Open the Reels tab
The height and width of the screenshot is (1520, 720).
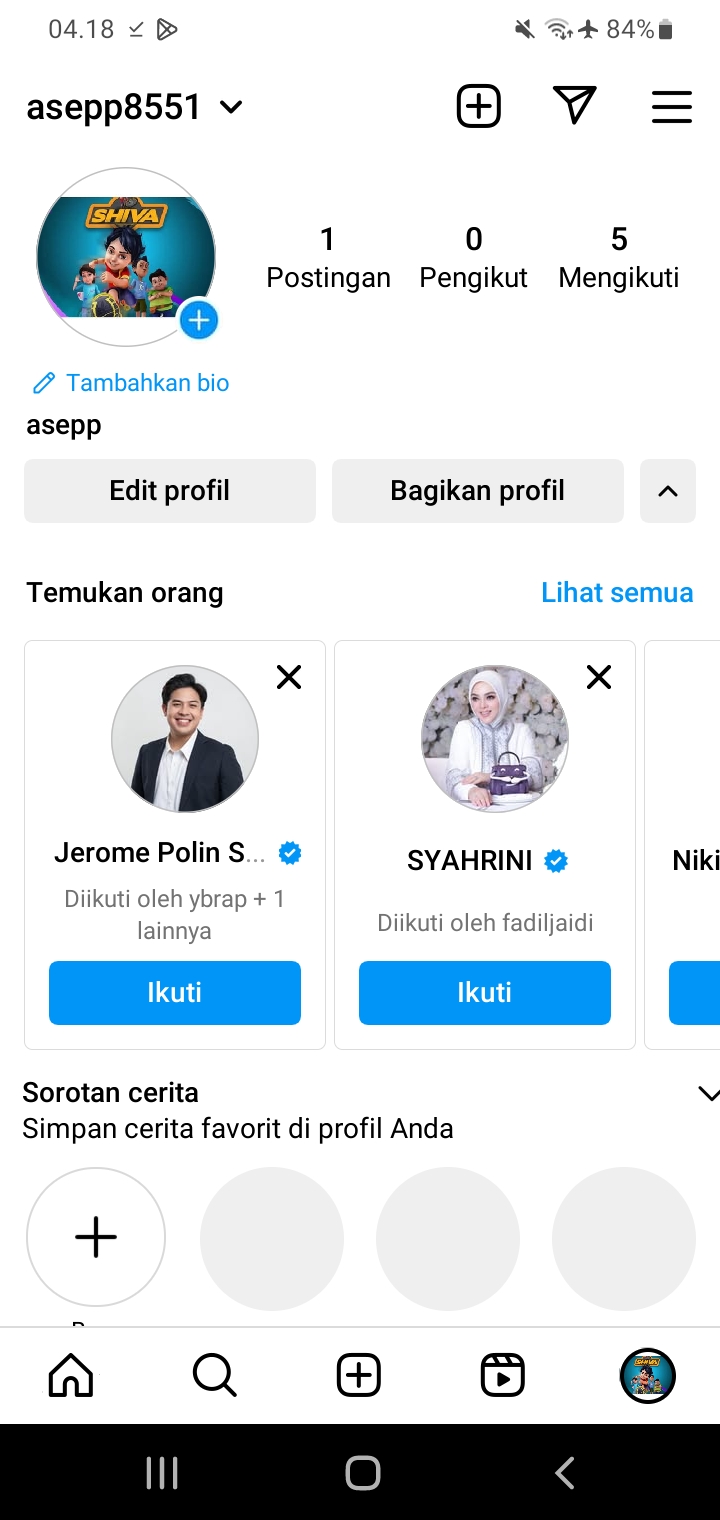click(503, 1376)
